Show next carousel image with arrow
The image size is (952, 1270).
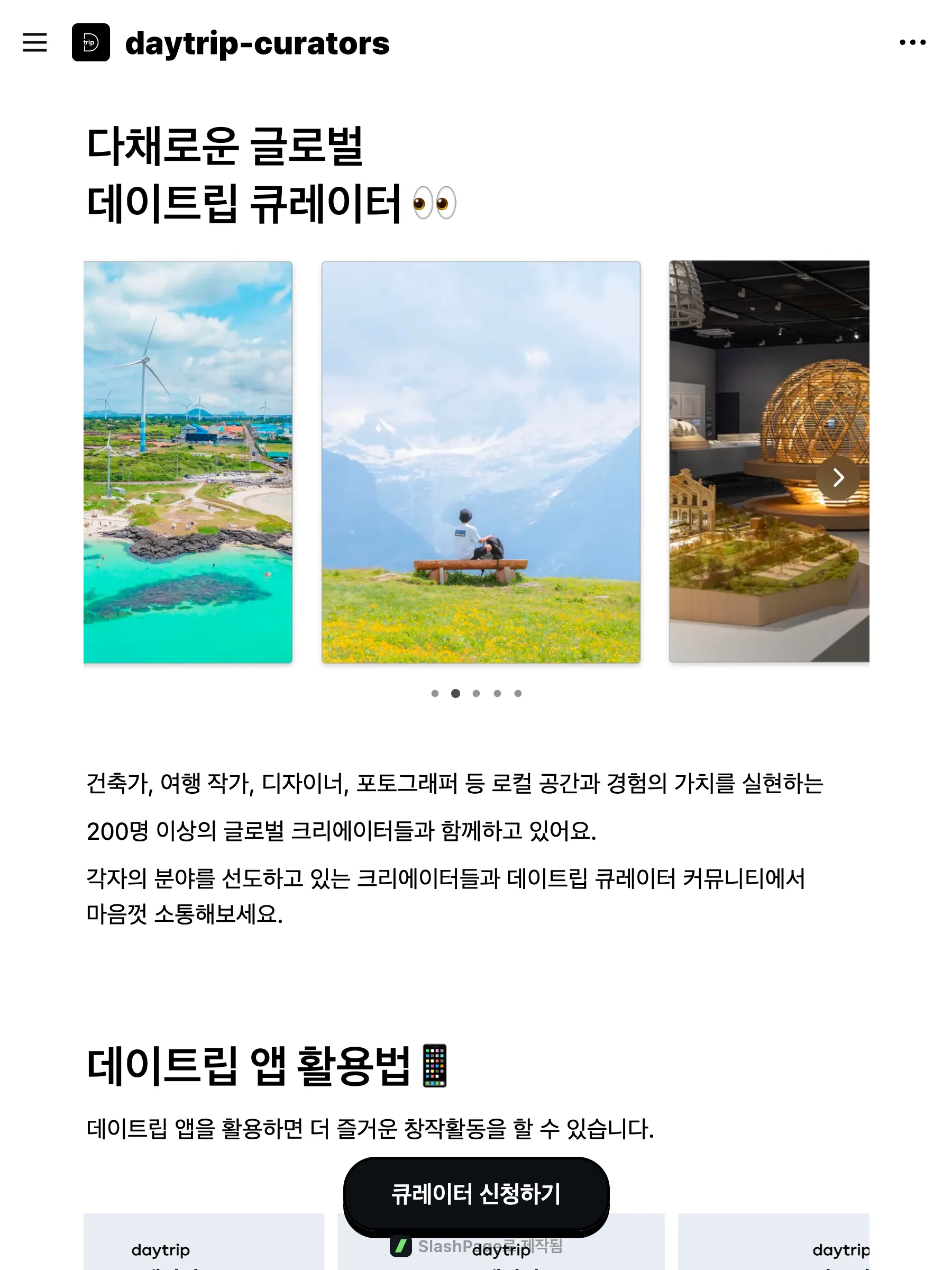coord(838,478)
